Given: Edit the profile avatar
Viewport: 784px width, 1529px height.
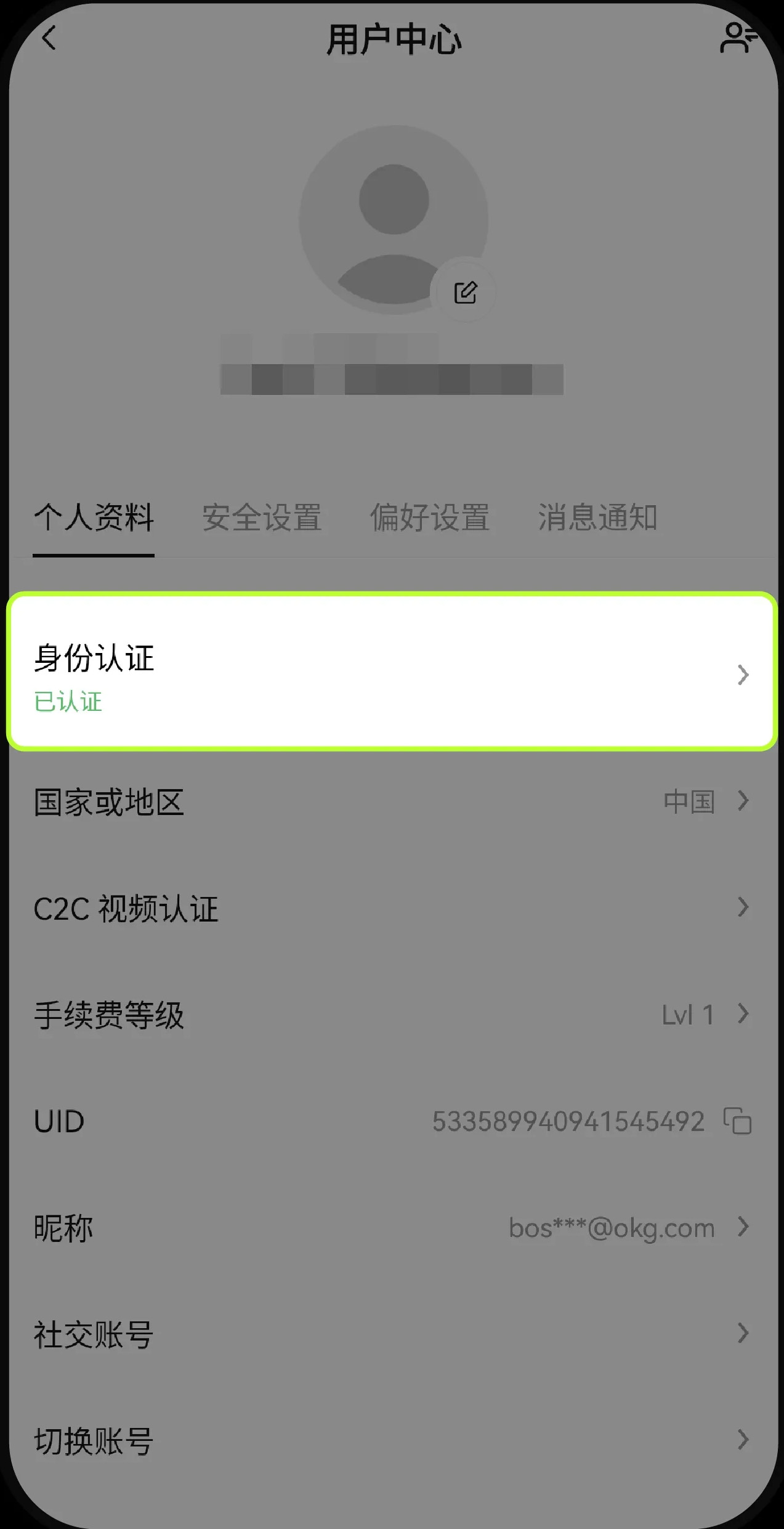Looking at the screenshot, I should [x=465, y=292].
